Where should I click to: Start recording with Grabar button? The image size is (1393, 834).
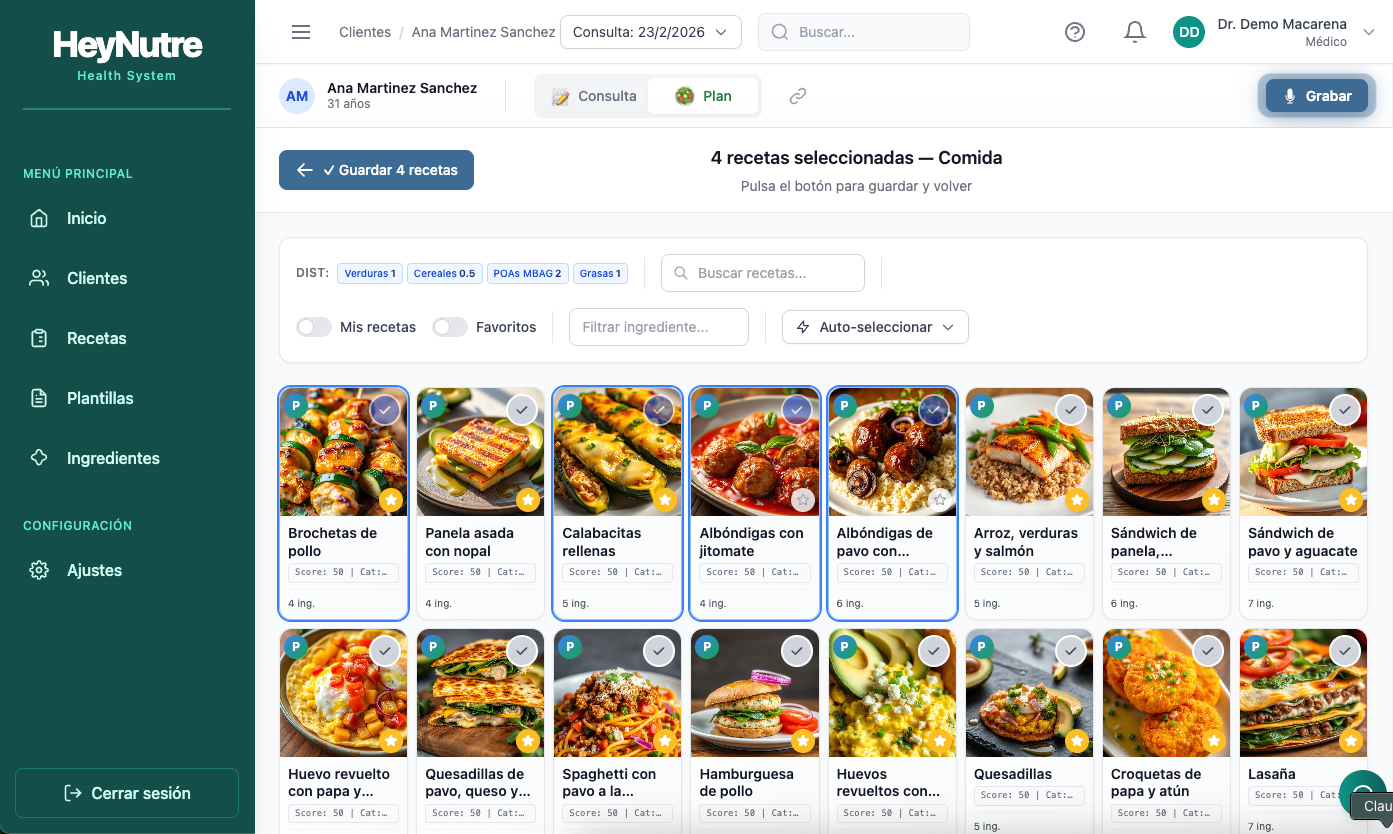1317,96
